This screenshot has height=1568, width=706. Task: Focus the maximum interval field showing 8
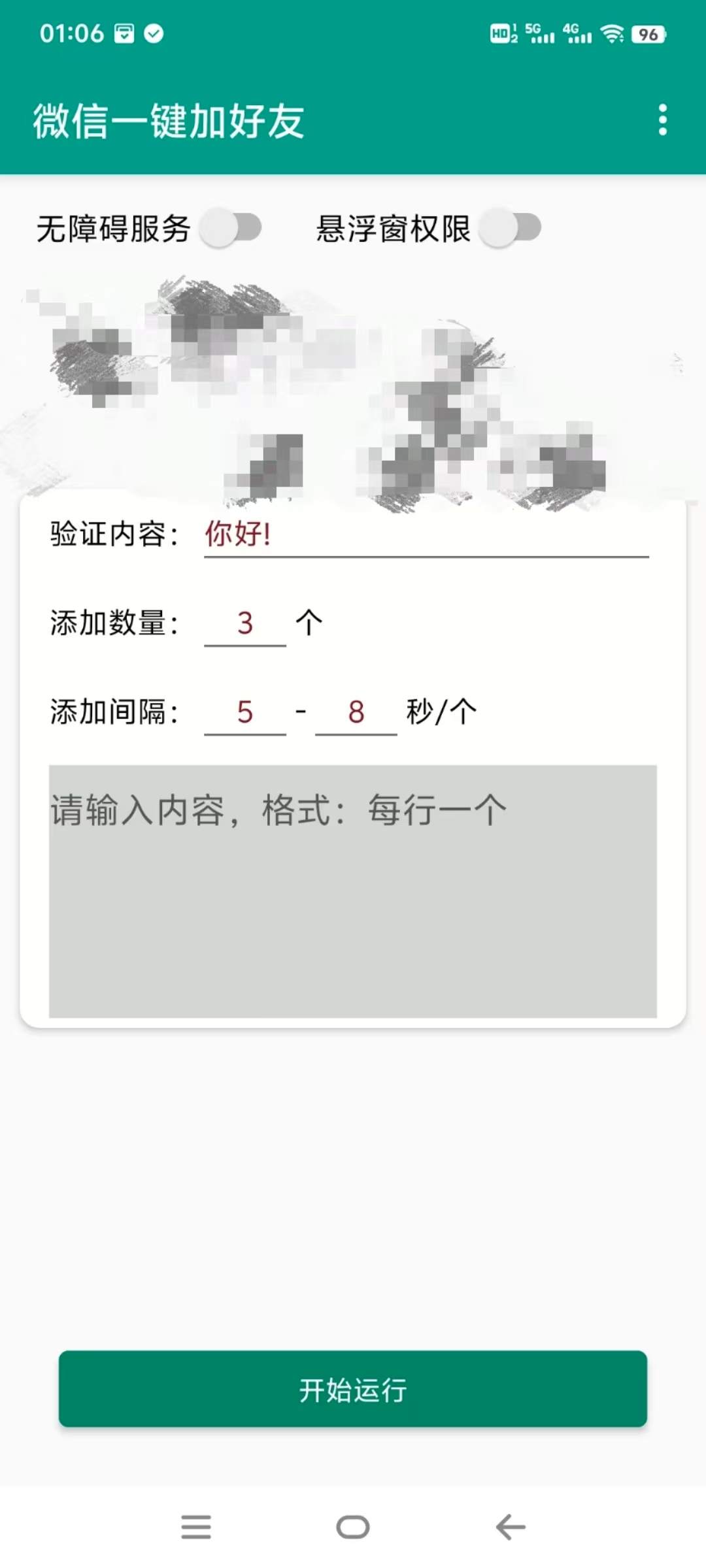(x=356, y=712)
